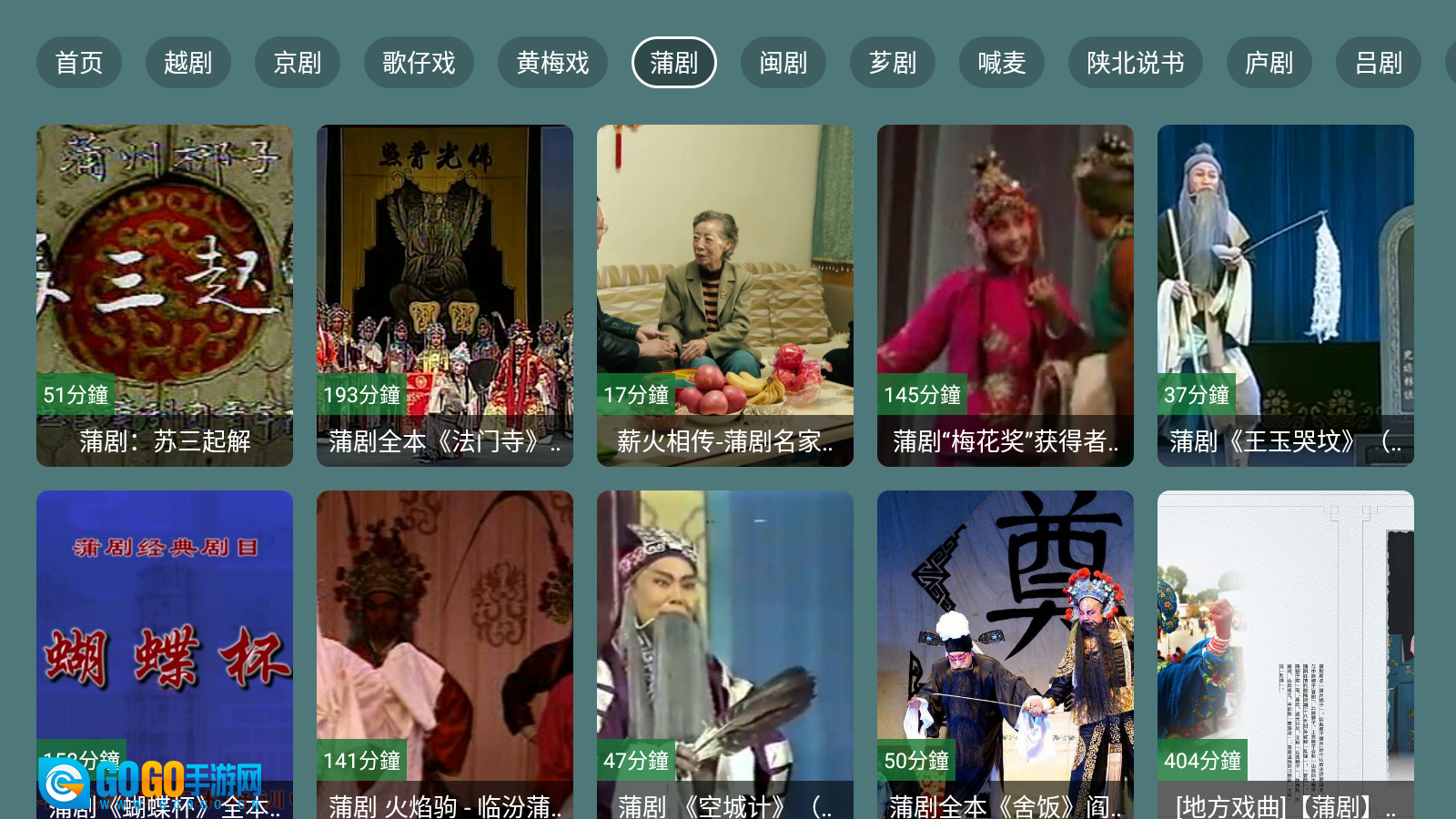This screenshot has height=819, width=1456.
Task: Open the 蒲剧 火焰驹 video
Action: point(445,653)
